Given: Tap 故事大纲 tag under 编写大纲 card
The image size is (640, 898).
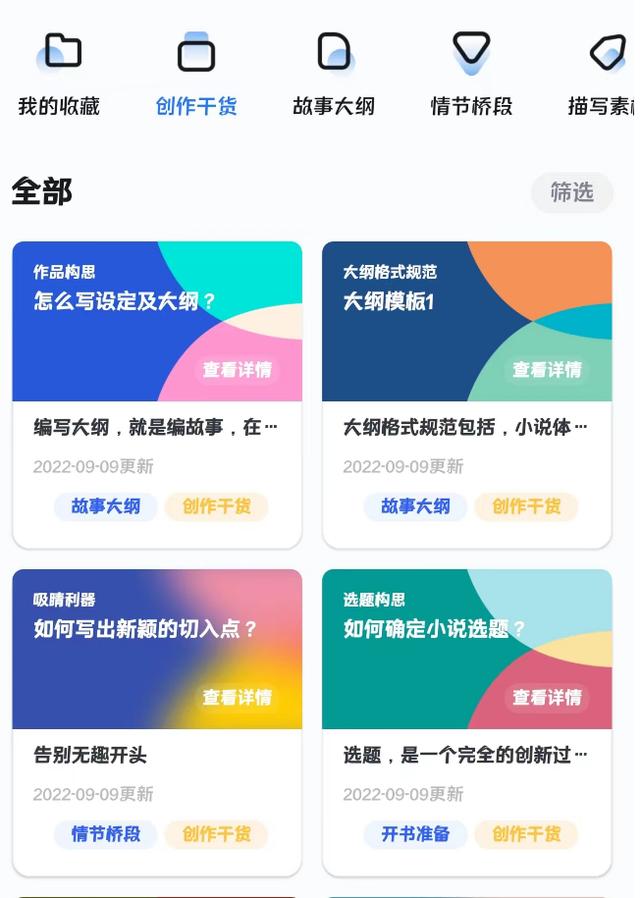Looking at the screenshot, I should [x=106, y=507].
